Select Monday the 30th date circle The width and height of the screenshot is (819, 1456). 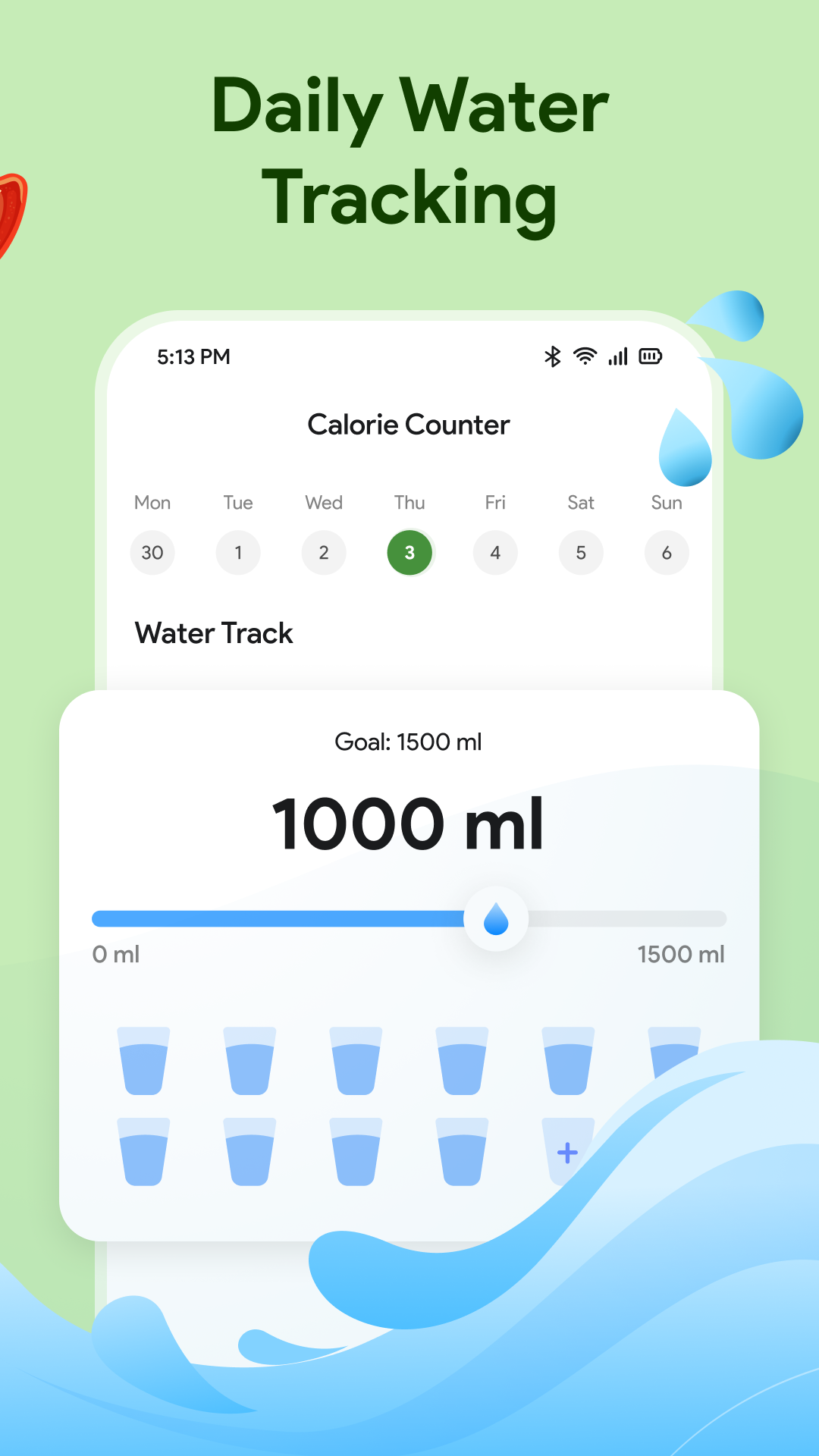click(x=152, y=552)
